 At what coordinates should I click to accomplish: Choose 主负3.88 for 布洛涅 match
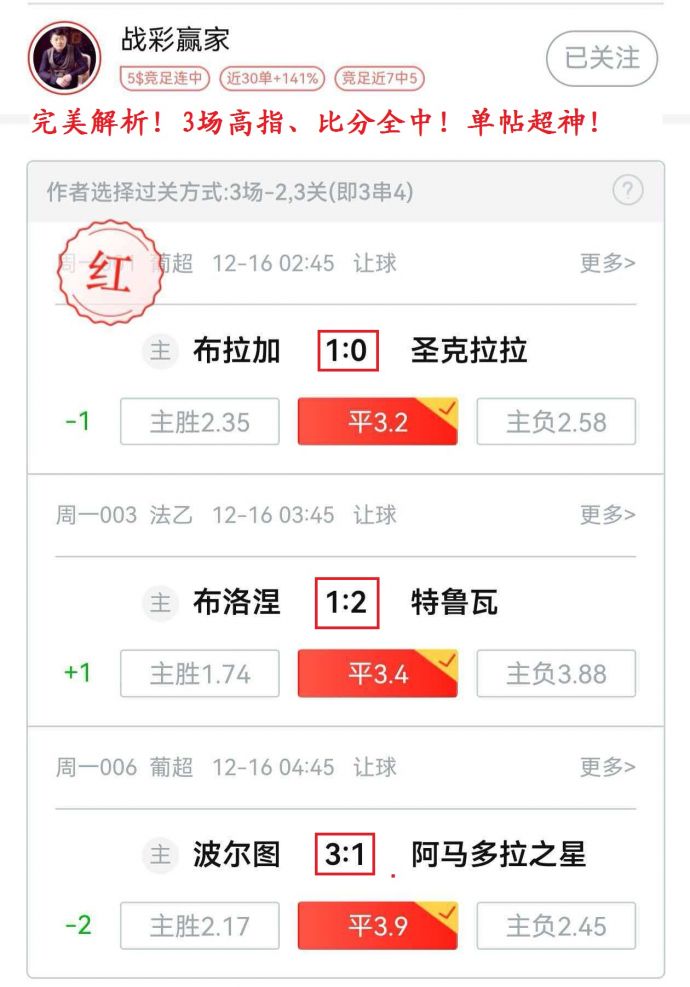click(x=556, y=674)
